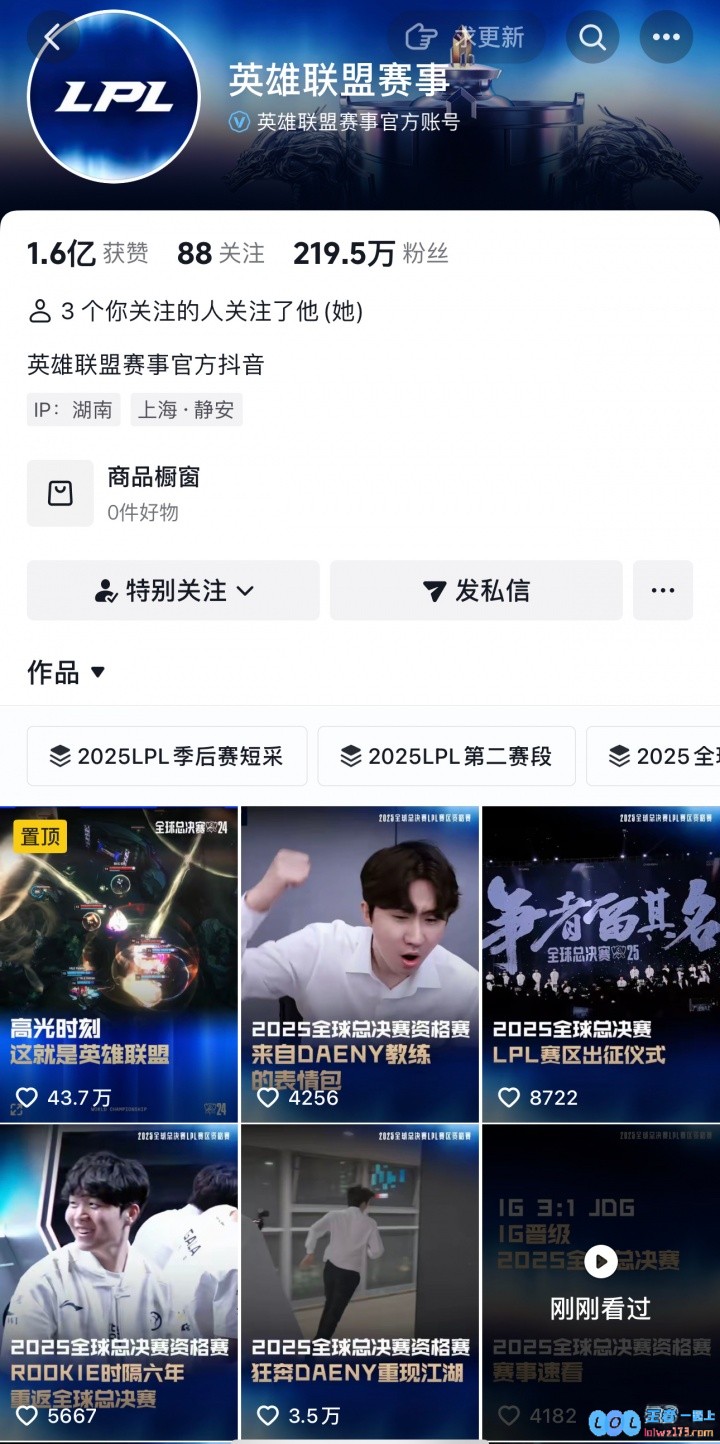The image size is (720, 1444).
Task: Open the LPL profile avatar
Action: (x=115, y=97)
